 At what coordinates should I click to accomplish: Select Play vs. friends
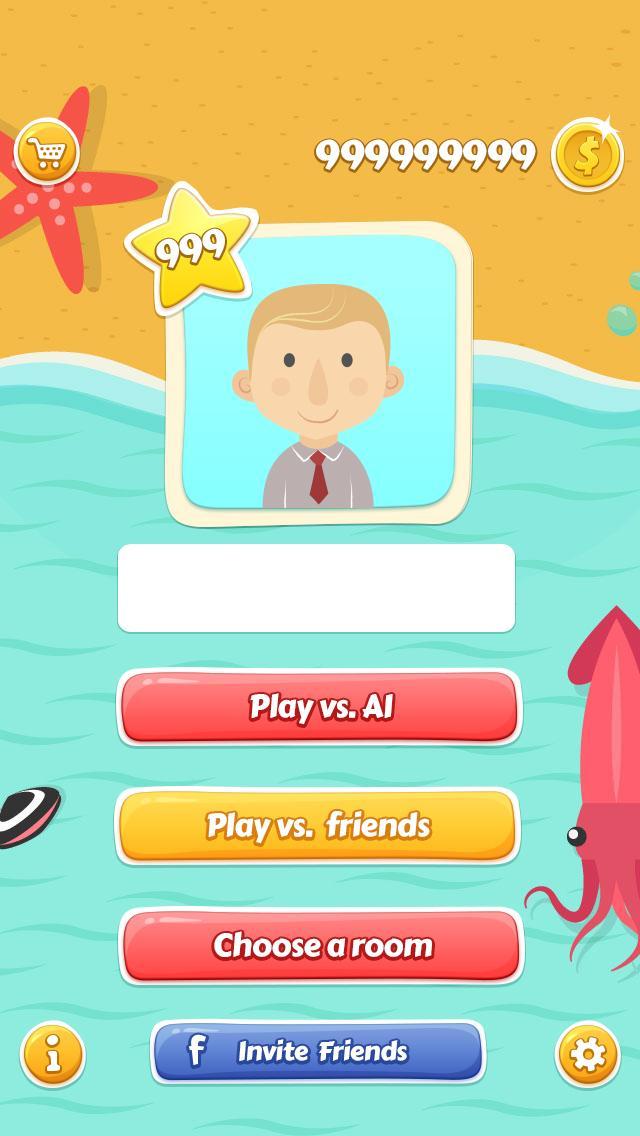(318, 826)
